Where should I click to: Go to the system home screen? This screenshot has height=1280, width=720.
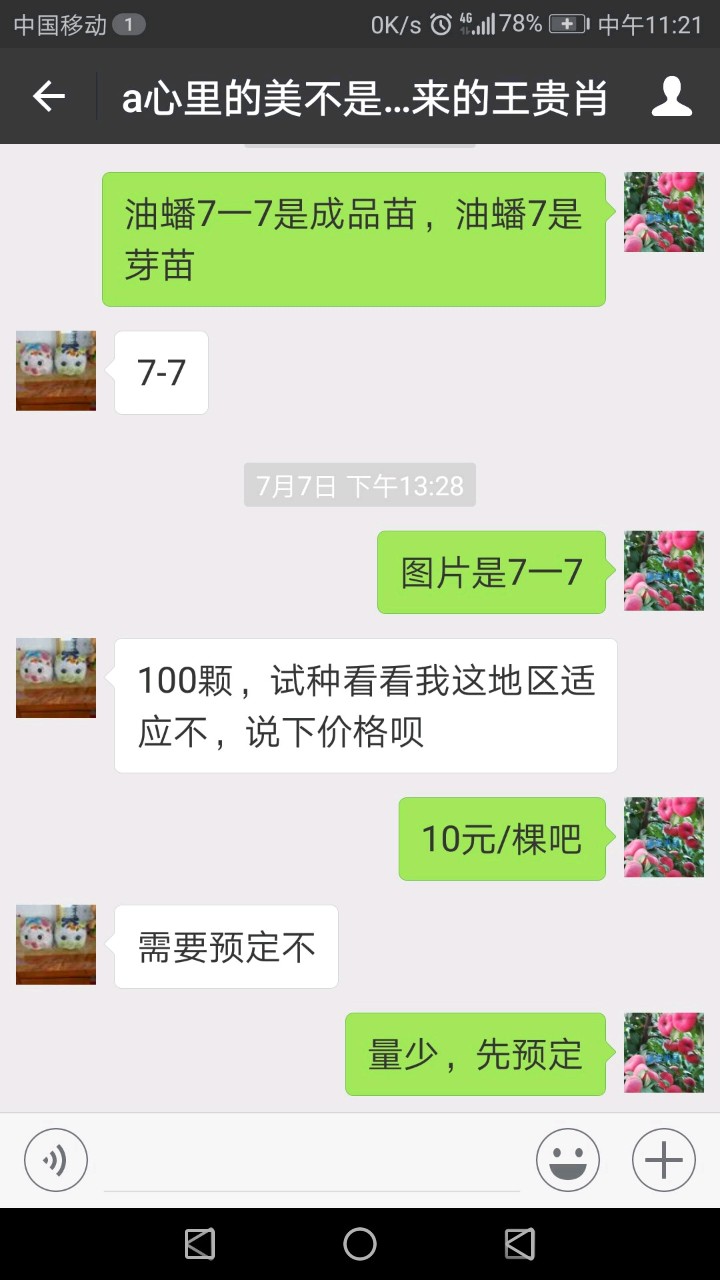point(360,1244)
